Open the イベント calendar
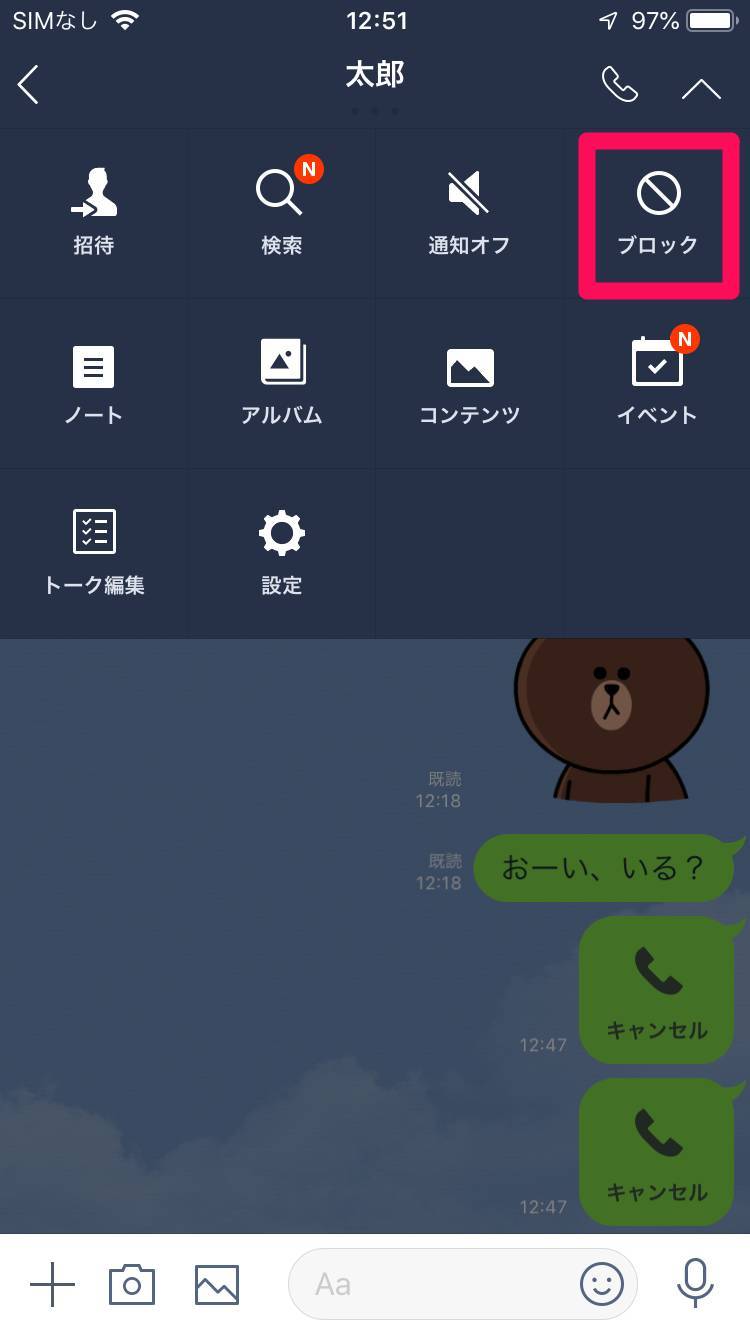This screenshot has height=1334, width=750. coord(657,384)
